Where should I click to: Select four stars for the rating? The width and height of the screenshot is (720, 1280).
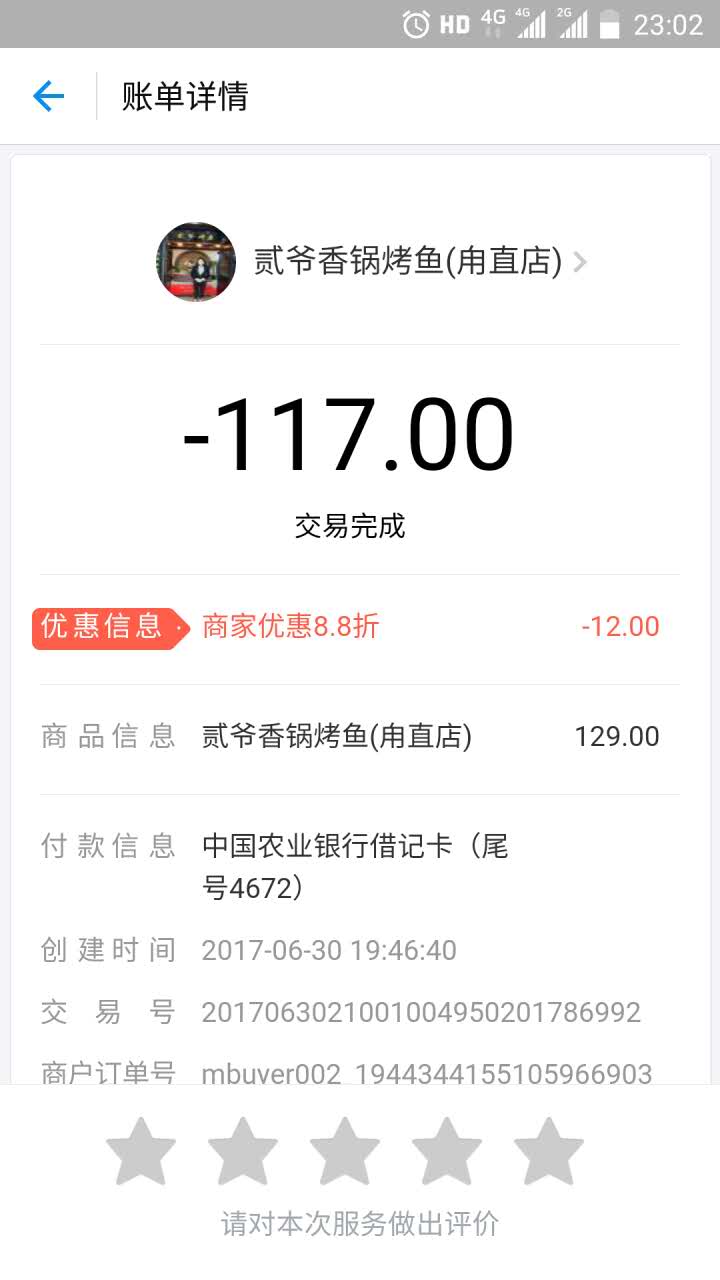pos(447,1152)
